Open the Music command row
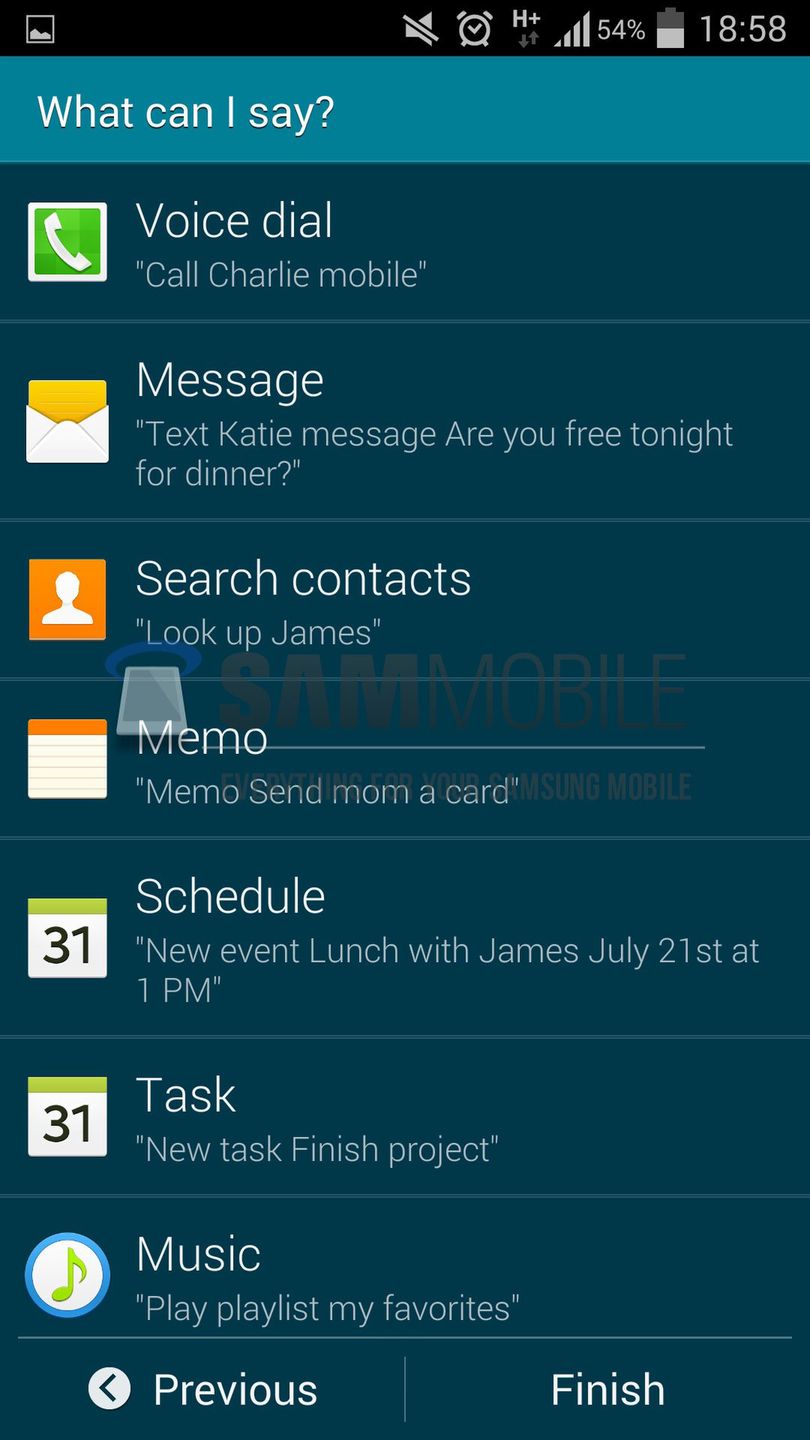This screenshot has height=1440, width=810. (405, 1275)
